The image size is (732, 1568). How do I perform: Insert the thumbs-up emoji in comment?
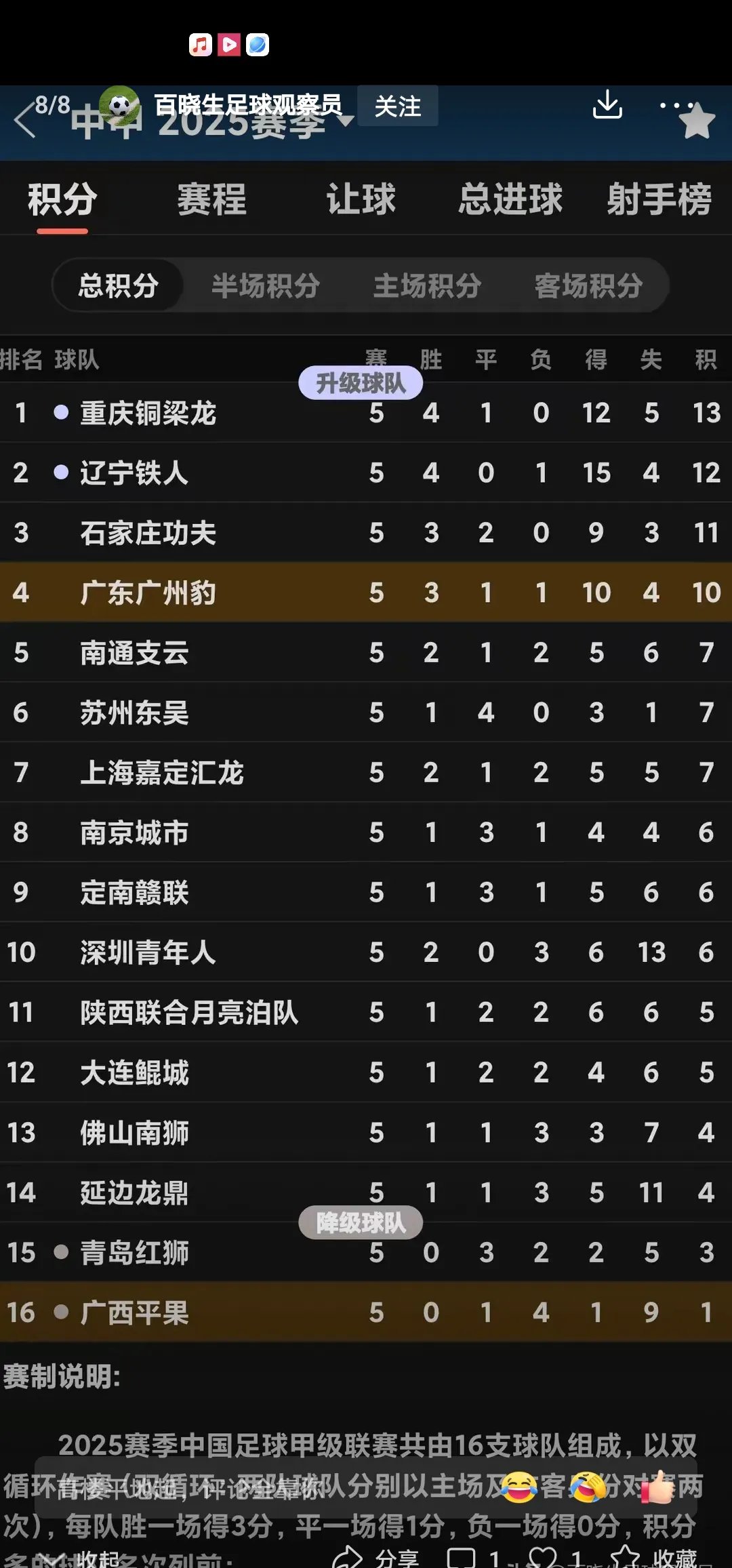(657, 1488)
